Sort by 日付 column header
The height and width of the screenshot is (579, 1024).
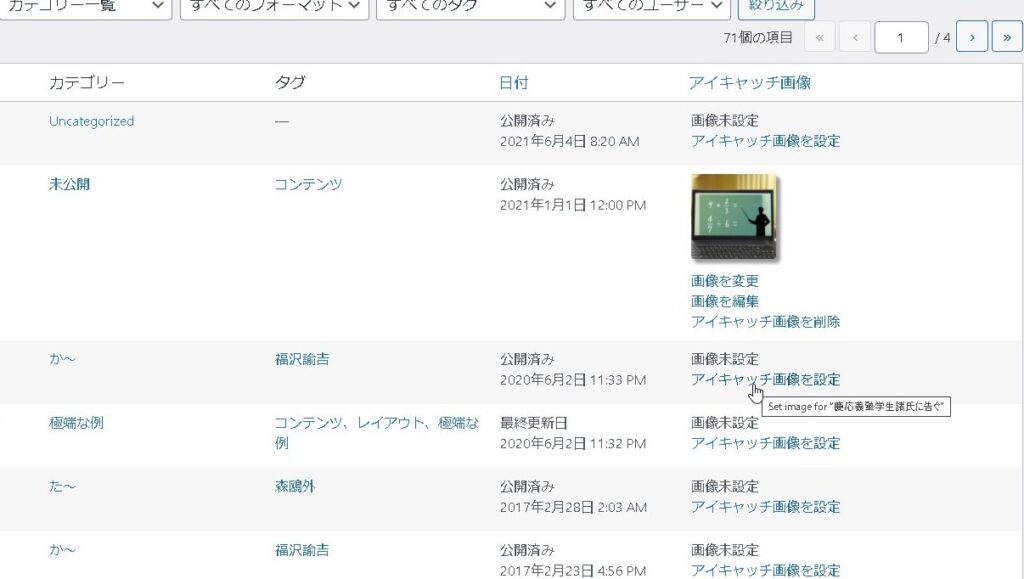click(513, 83)
